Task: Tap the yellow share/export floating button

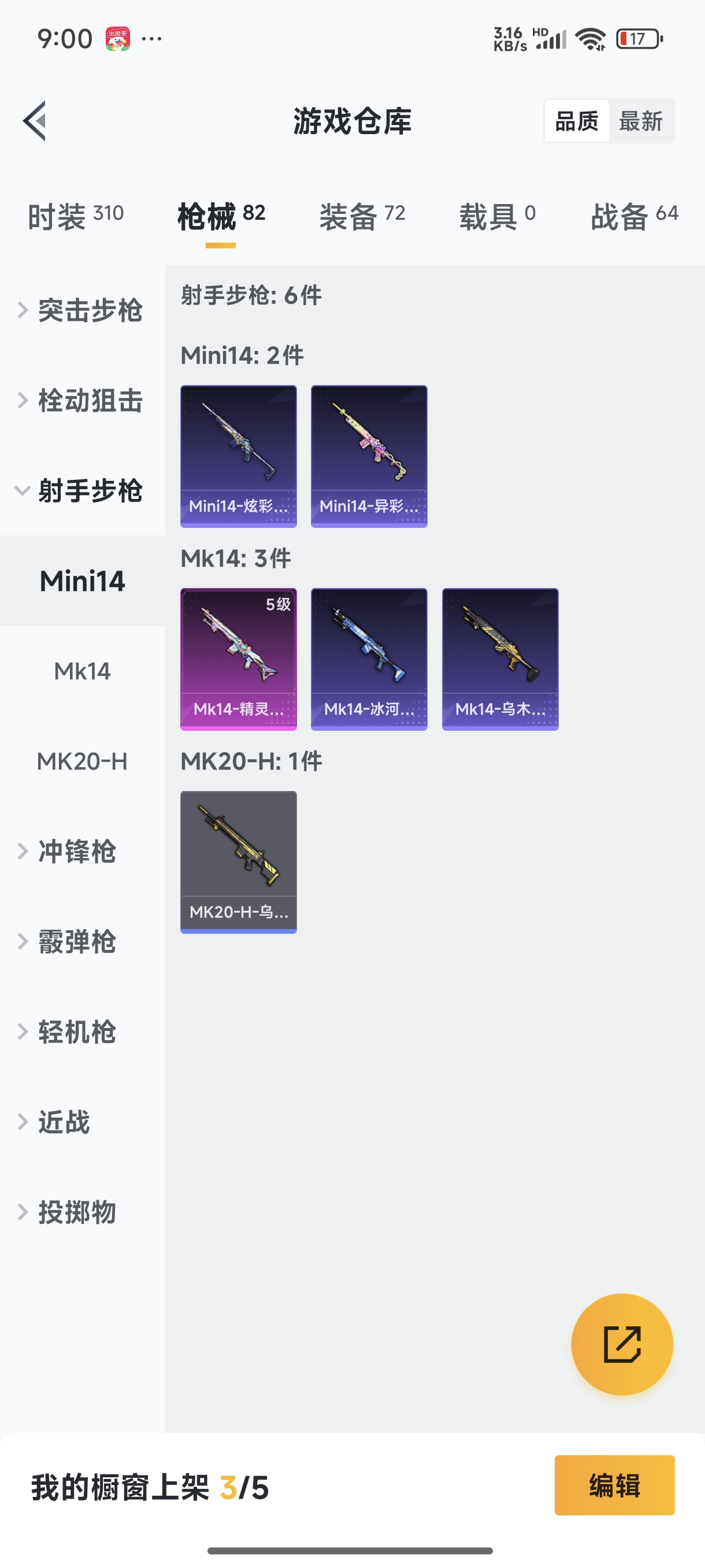Action: (622, 1345)
